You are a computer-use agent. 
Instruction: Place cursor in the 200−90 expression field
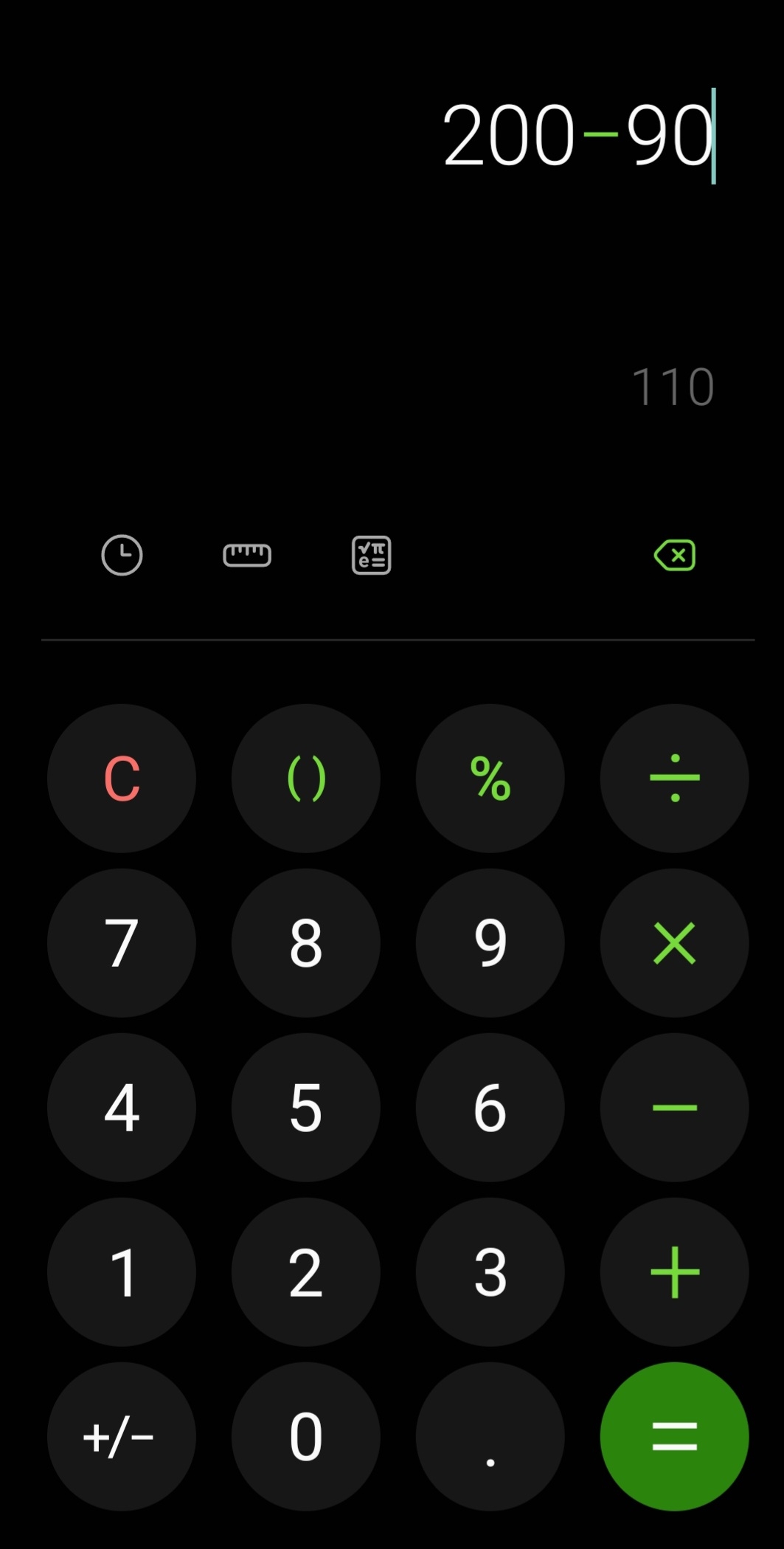577,136
